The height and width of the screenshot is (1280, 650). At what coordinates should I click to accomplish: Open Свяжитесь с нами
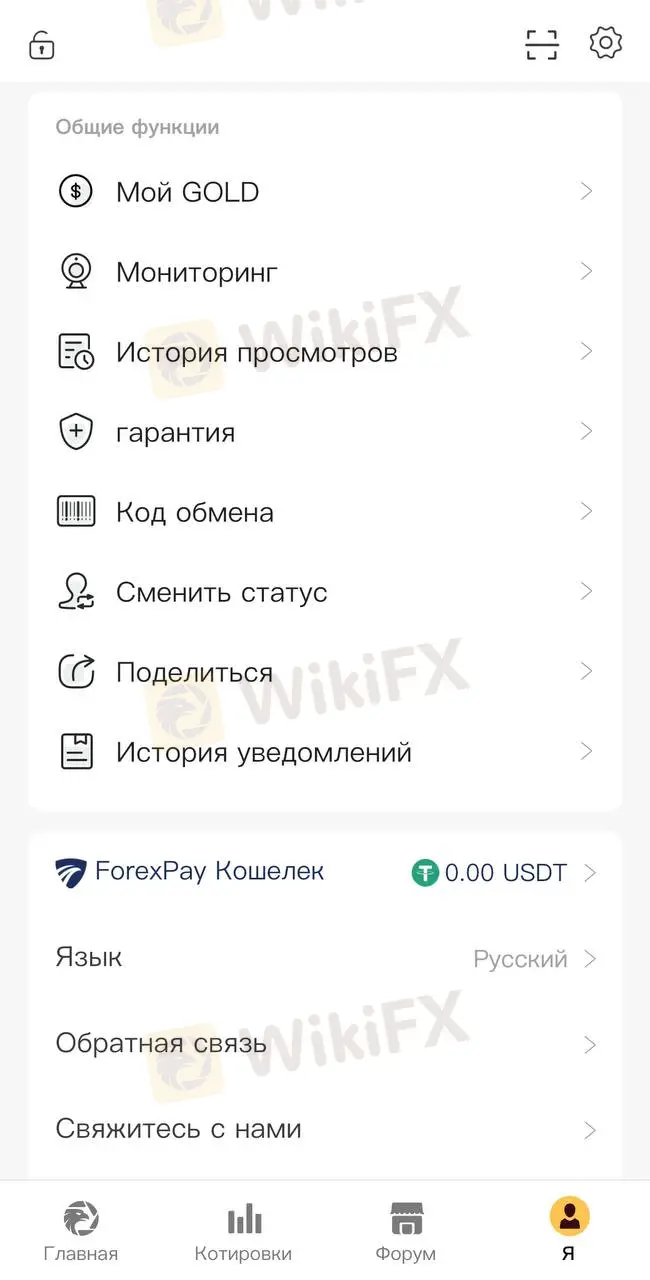point(324,1130)
